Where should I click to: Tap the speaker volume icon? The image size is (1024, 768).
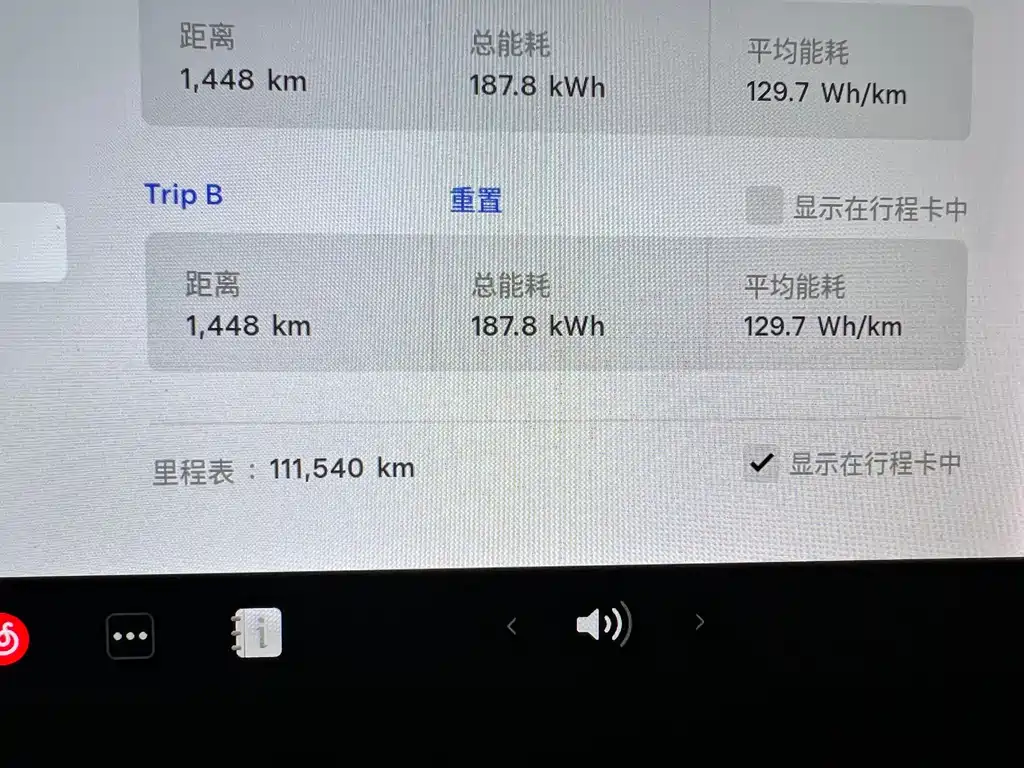click(x=603, y=625)
